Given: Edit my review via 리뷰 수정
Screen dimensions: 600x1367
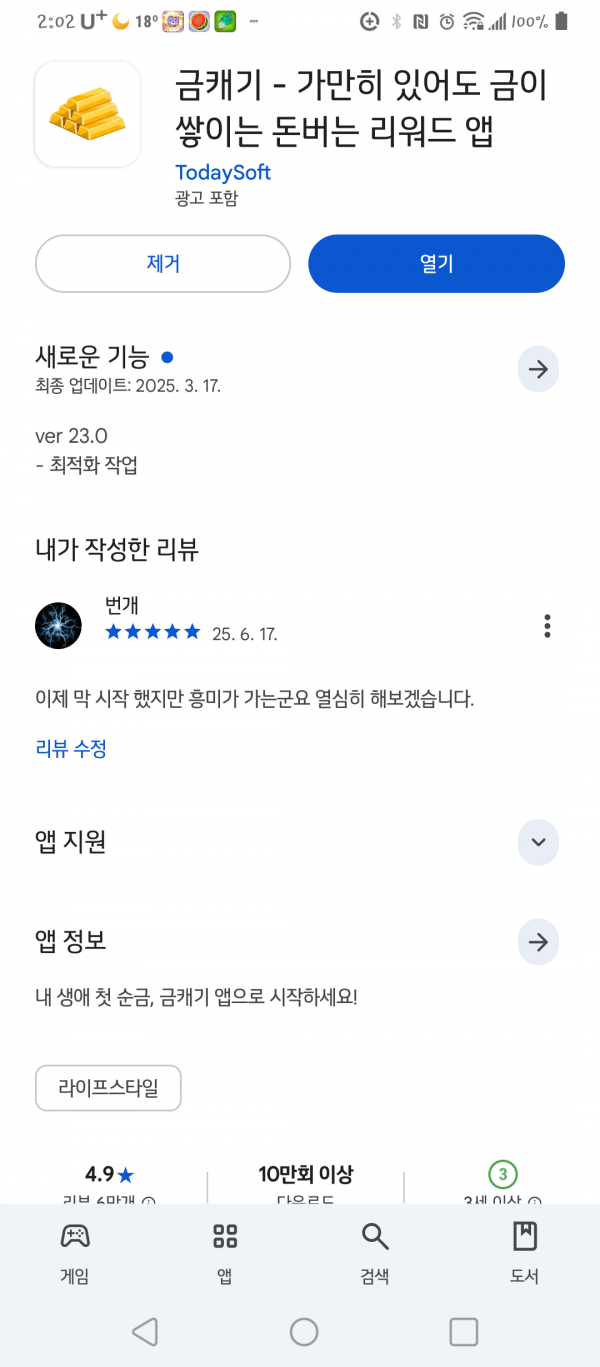Looking at the screenshot, I should coord(71,748).
